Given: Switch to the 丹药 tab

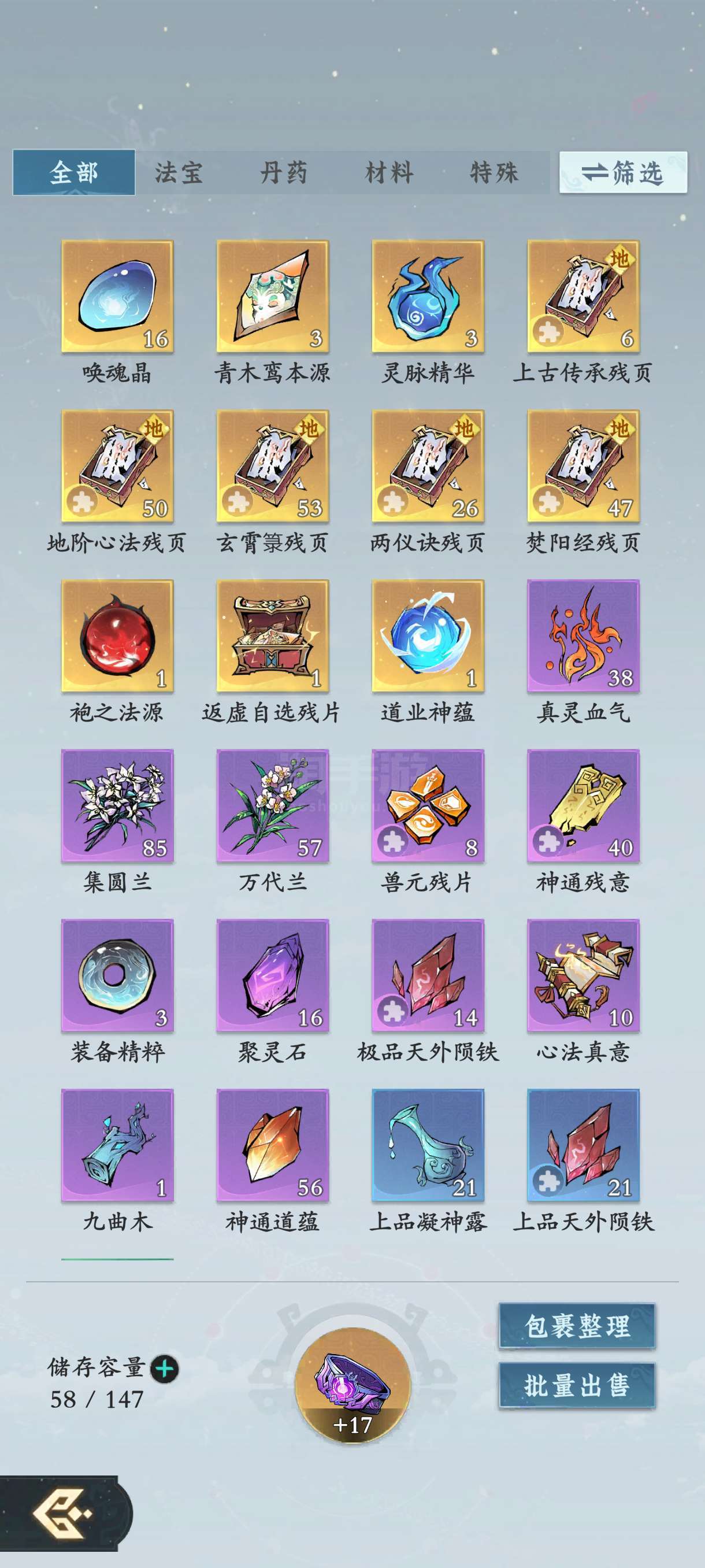Looking at the screenshot, I should click(284, 173).
